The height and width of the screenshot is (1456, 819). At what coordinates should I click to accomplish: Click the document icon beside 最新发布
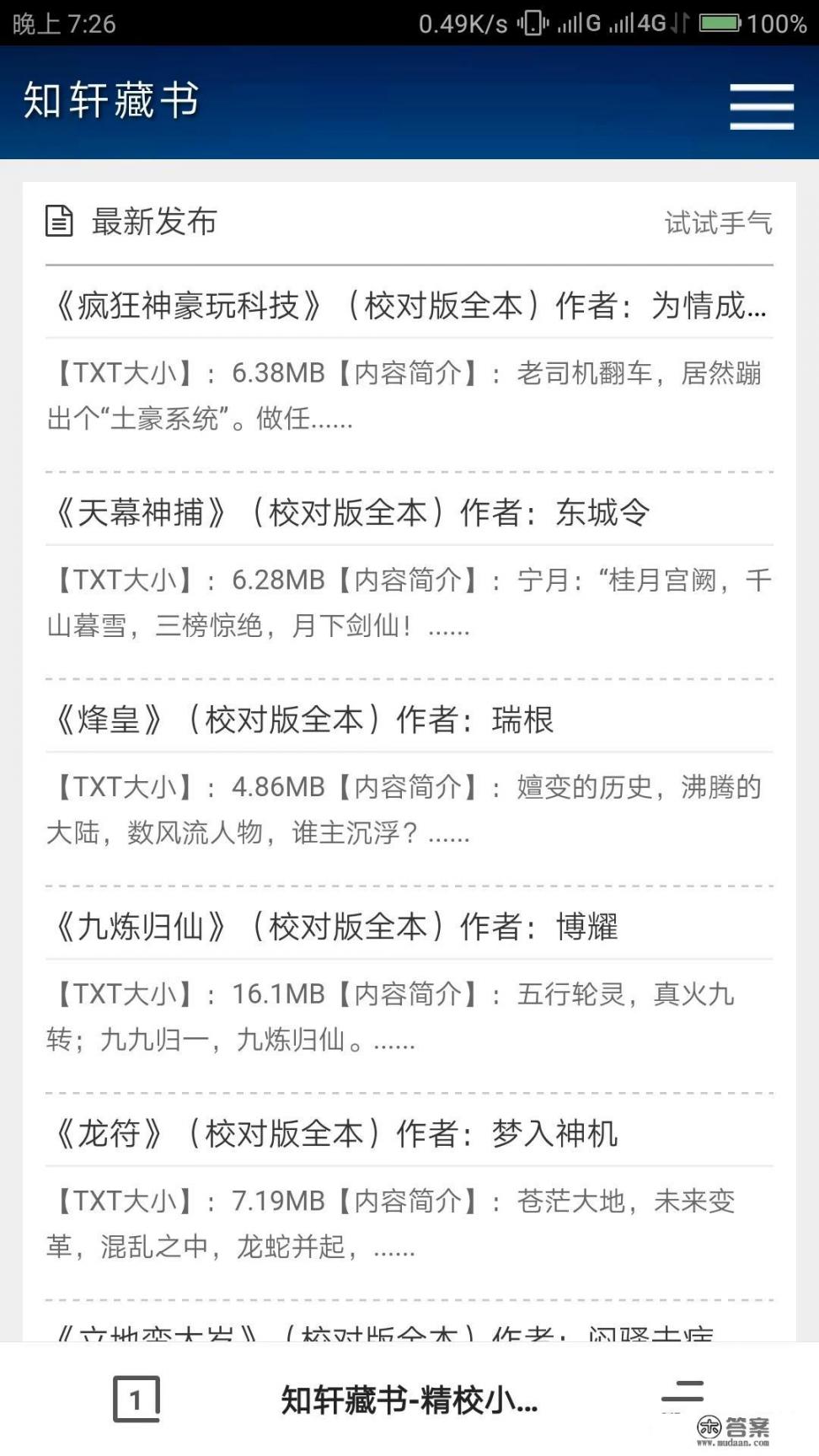[57, 222]
